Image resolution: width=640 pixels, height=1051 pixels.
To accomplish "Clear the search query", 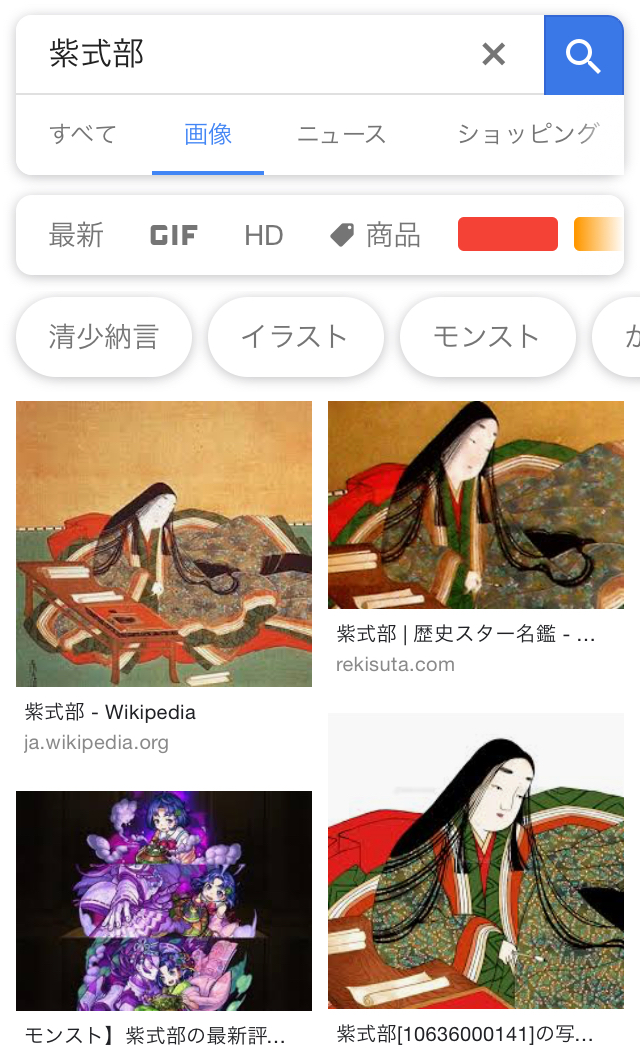I will click(x=493, y=55).
